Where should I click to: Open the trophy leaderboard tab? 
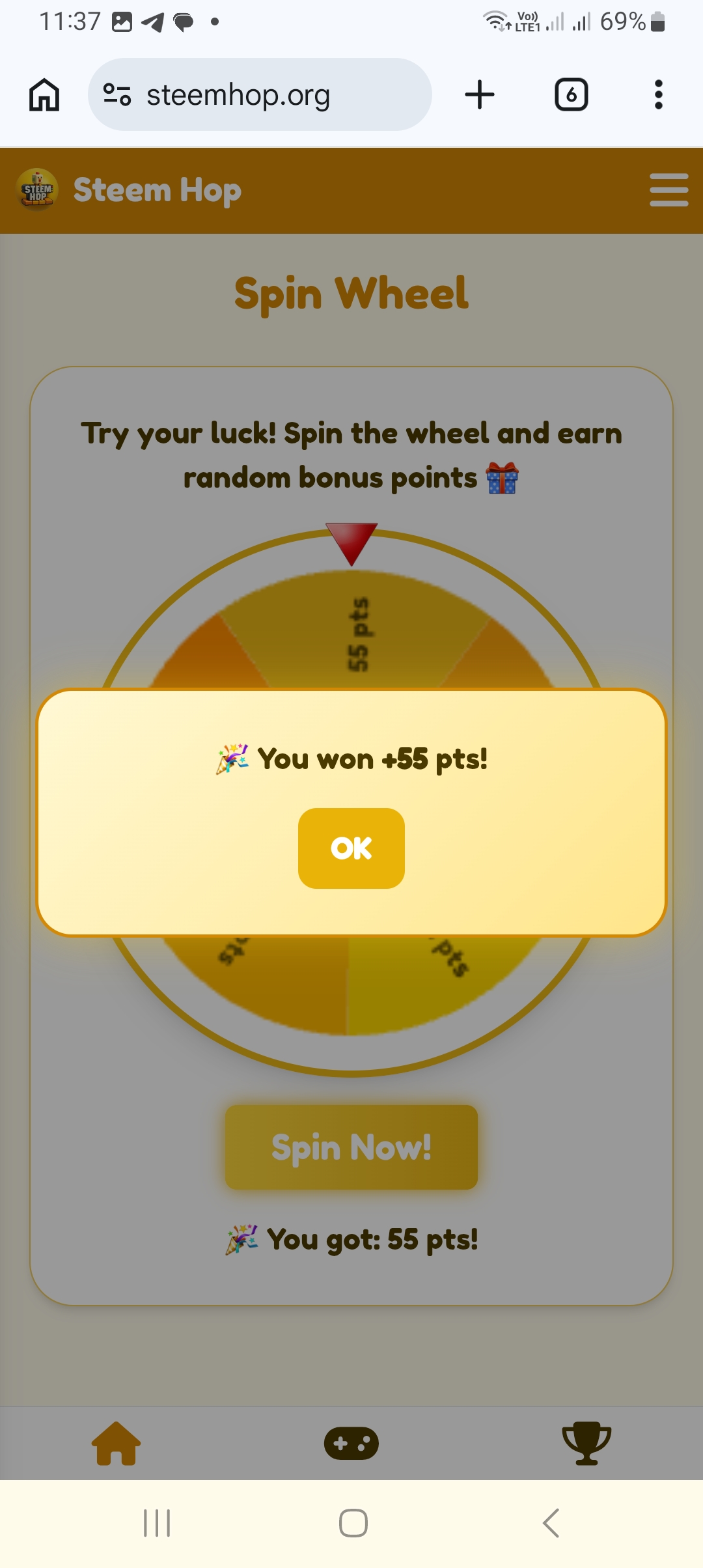[586, 1443]
